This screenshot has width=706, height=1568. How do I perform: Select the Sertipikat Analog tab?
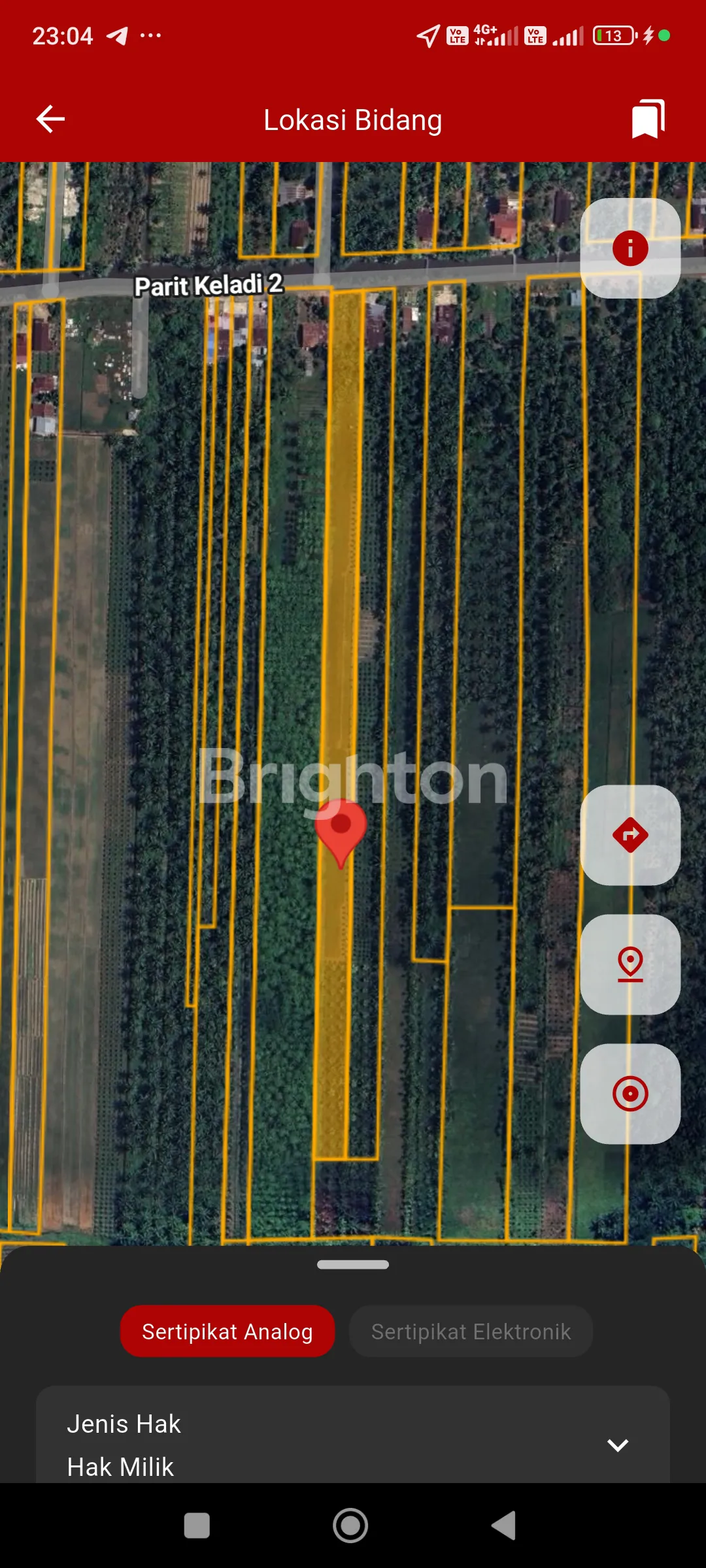click(227, 1331)
